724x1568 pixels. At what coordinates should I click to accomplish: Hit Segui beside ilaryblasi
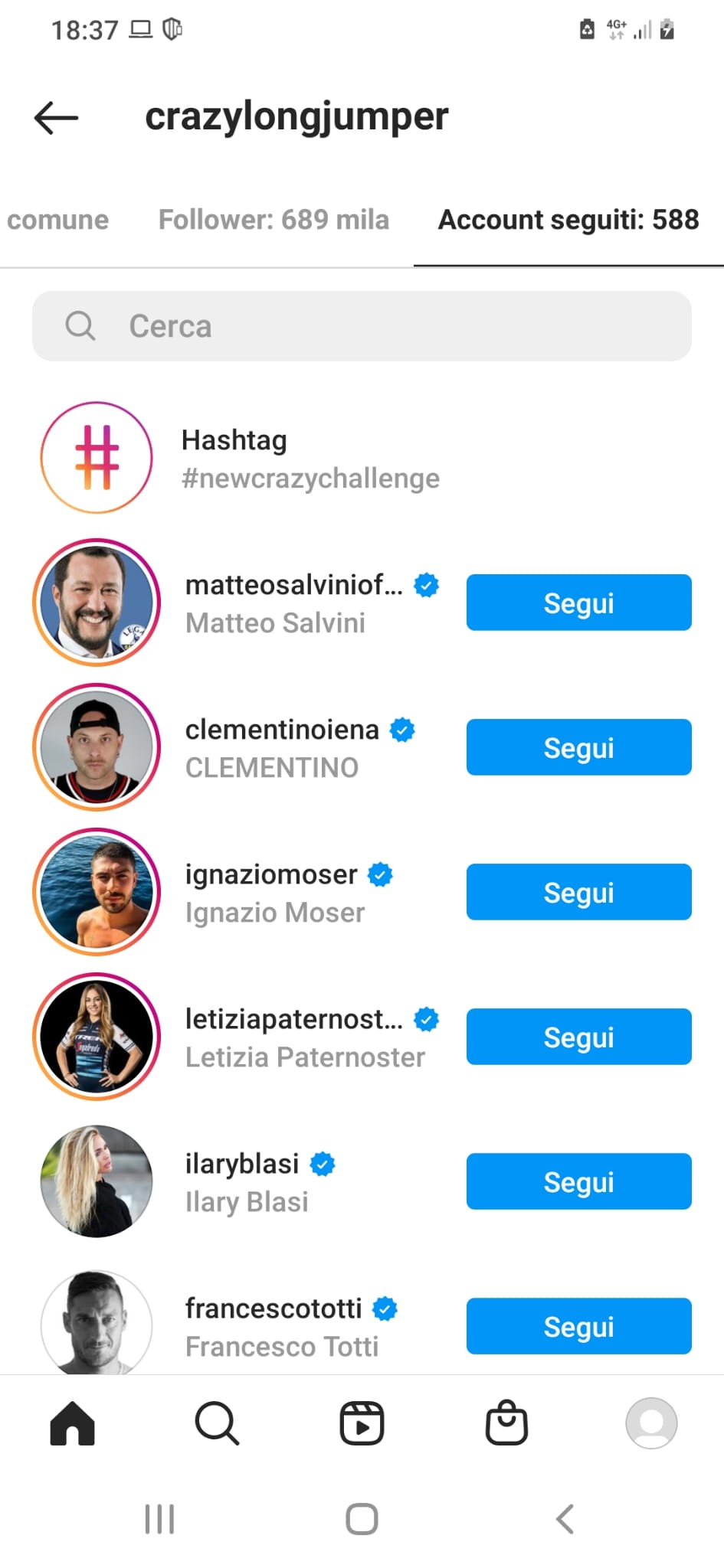(x=578, y=1182)
